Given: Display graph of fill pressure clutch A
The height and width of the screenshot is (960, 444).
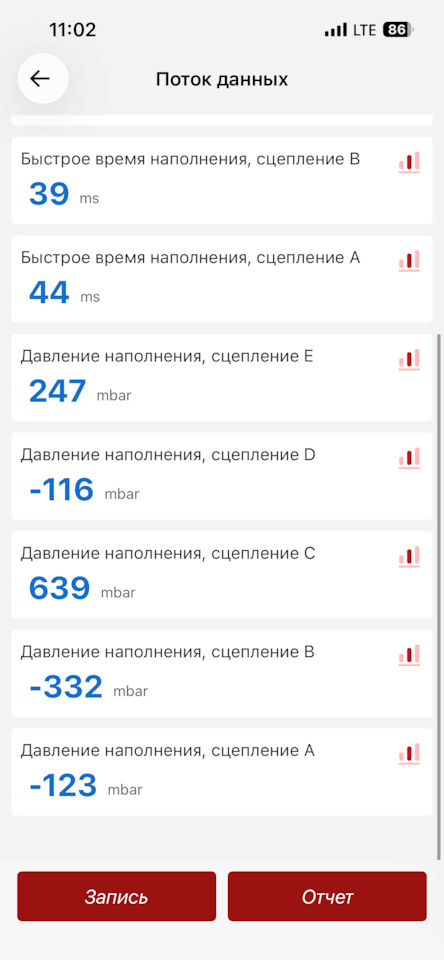Looking at the screenshot, I should (409, 754).
